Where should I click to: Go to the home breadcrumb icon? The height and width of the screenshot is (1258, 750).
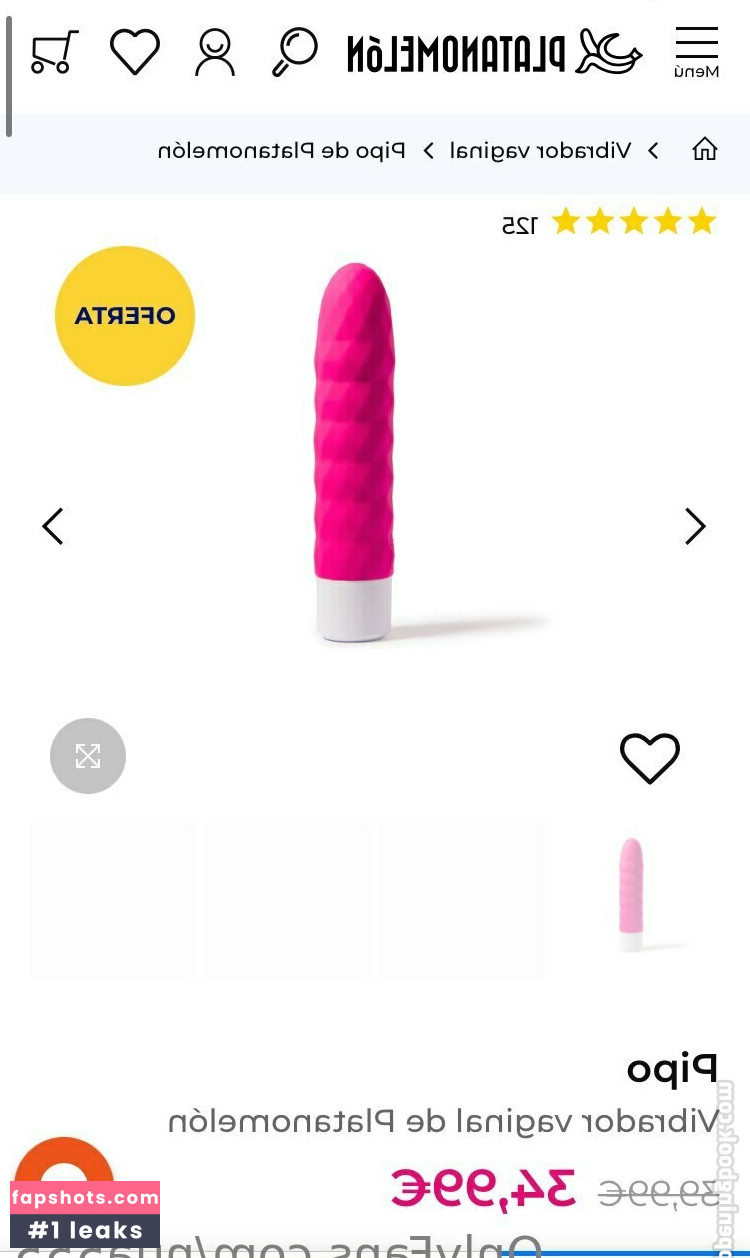point(705,150)
